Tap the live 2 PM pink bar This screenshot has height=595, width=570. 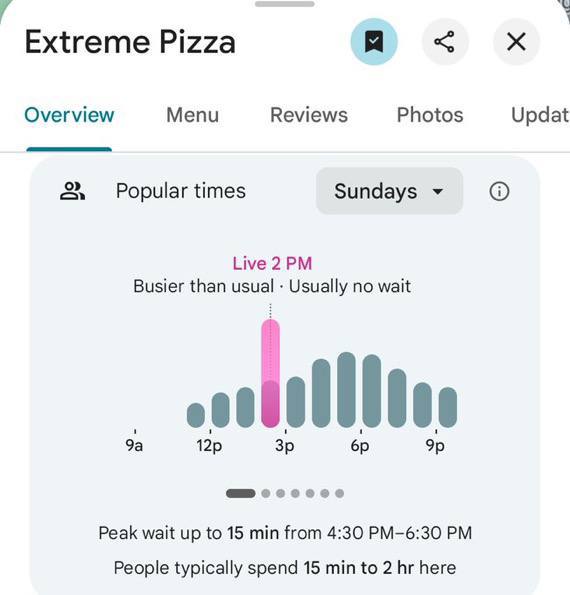(271, 373)
